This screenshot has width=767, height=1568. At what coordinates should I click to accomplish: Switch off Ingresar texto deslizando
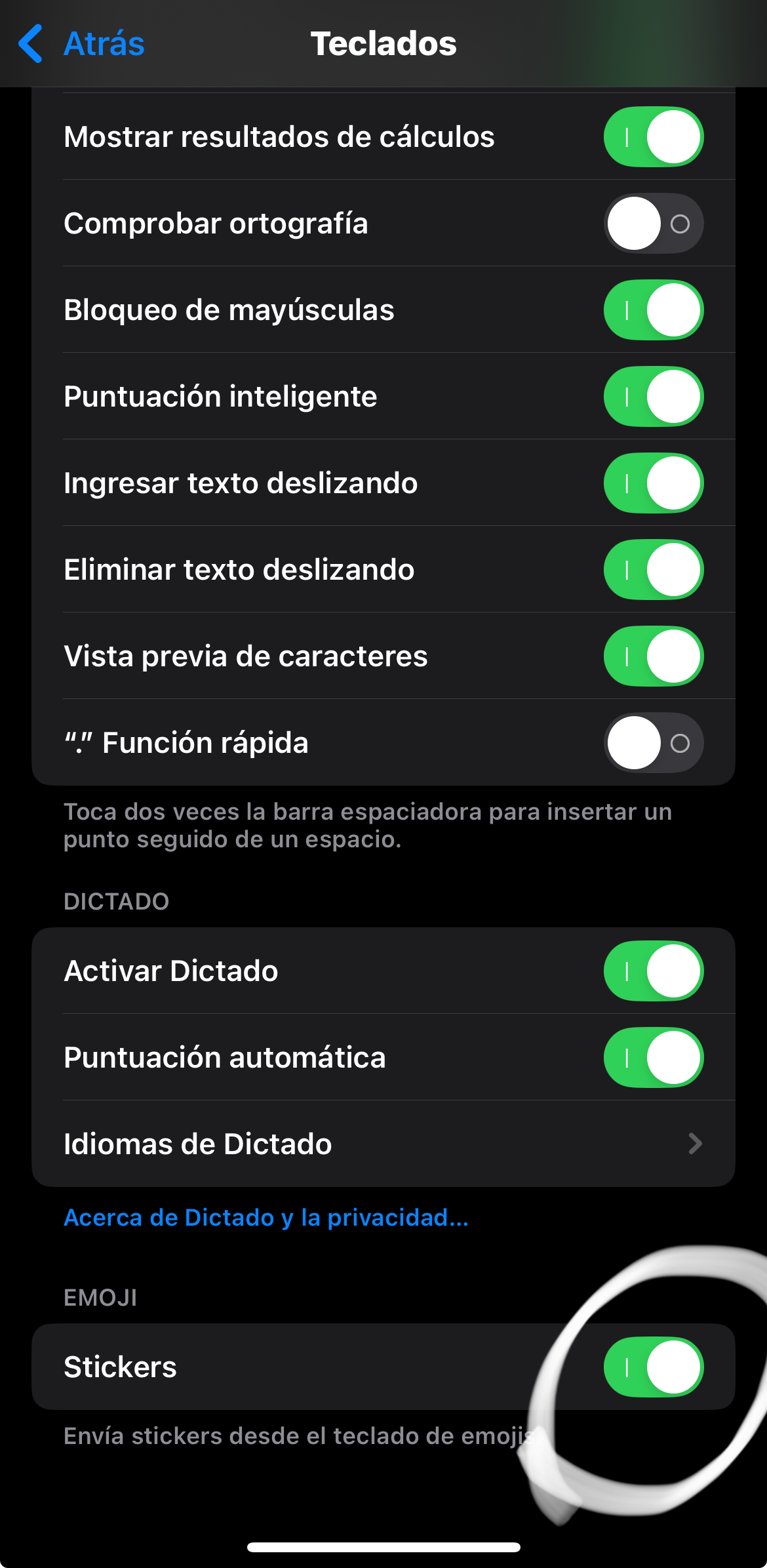654,483
